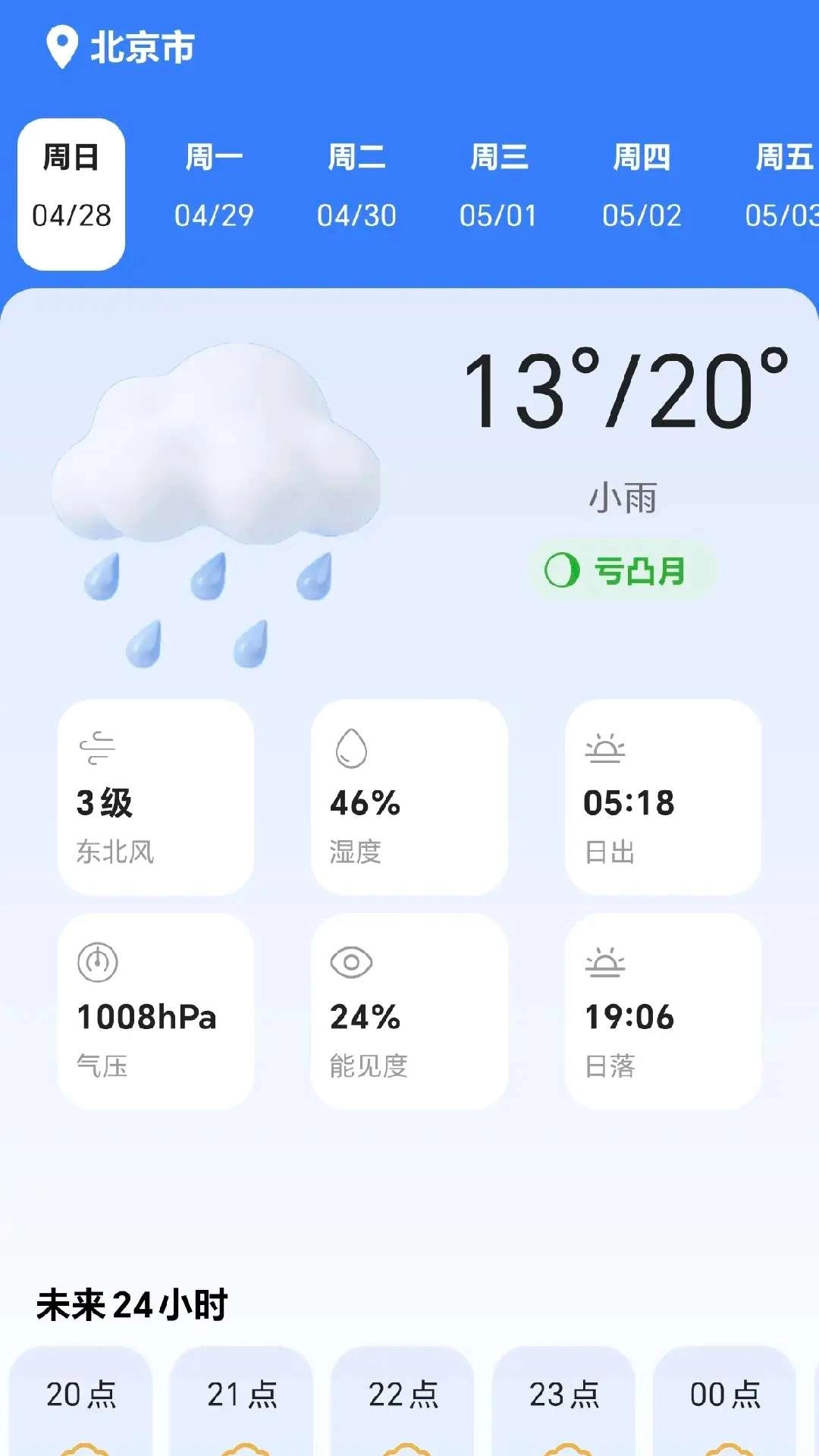Image resolution: width=819 pixels, height=1456 pixels.
Task: Click the visibility eye icon
Action: [x=353, y=963]
